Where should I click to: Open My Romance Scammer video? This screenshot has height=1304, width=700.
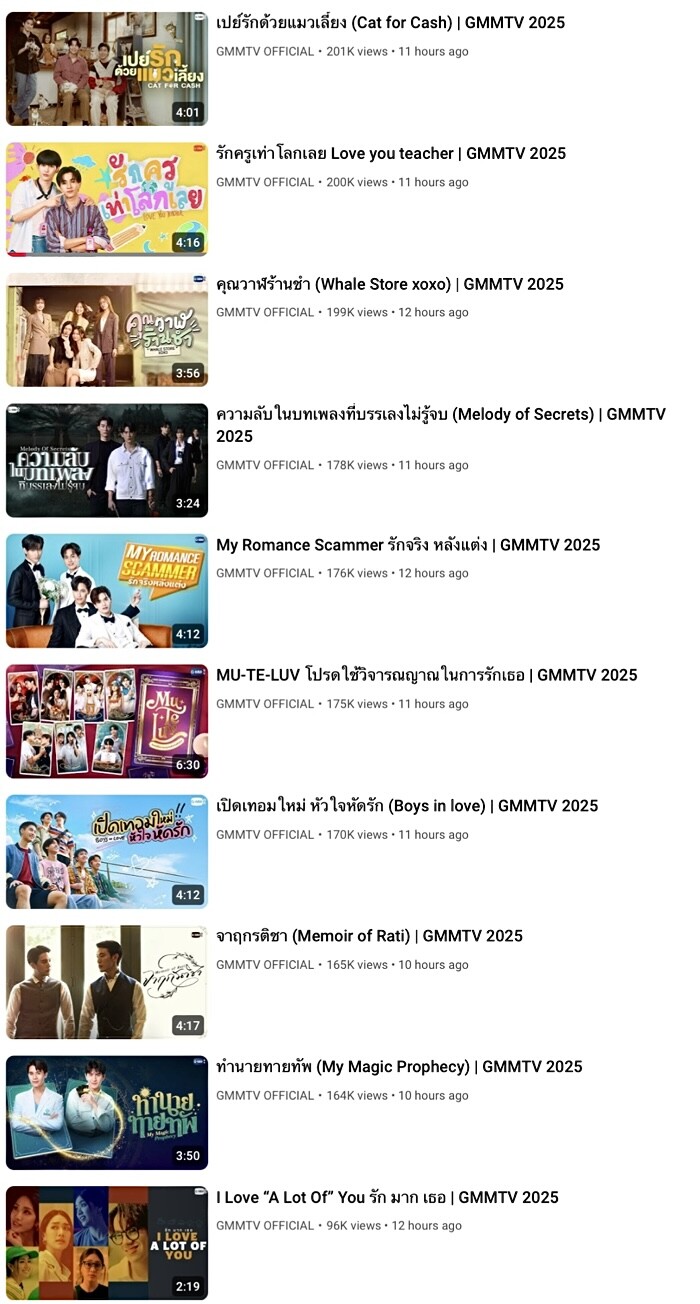[x=107, y=590]
